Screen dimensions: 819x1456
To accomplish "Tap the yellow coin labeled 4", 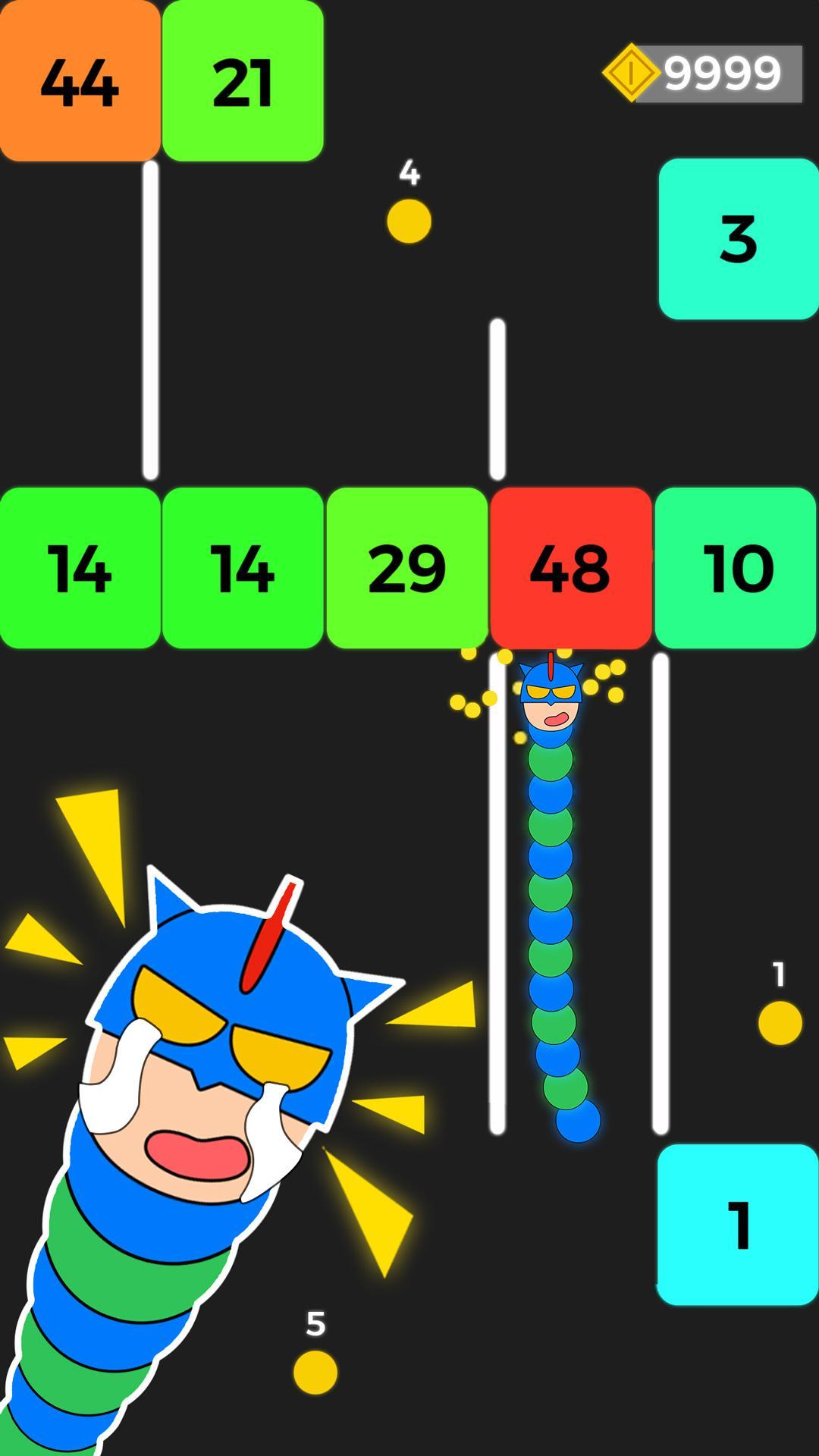I will 408,220.
